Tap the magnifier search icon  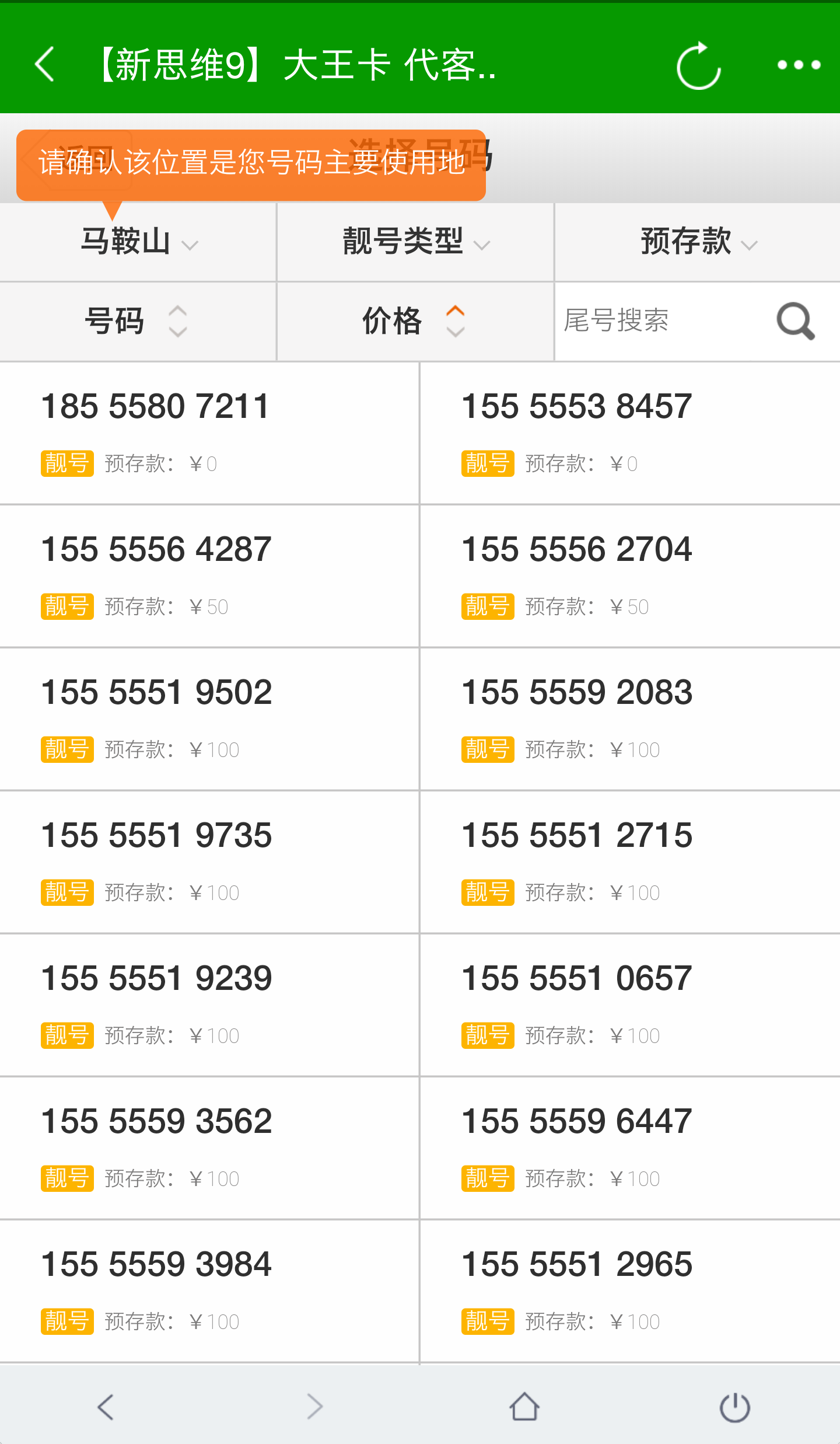pos(796,321)
